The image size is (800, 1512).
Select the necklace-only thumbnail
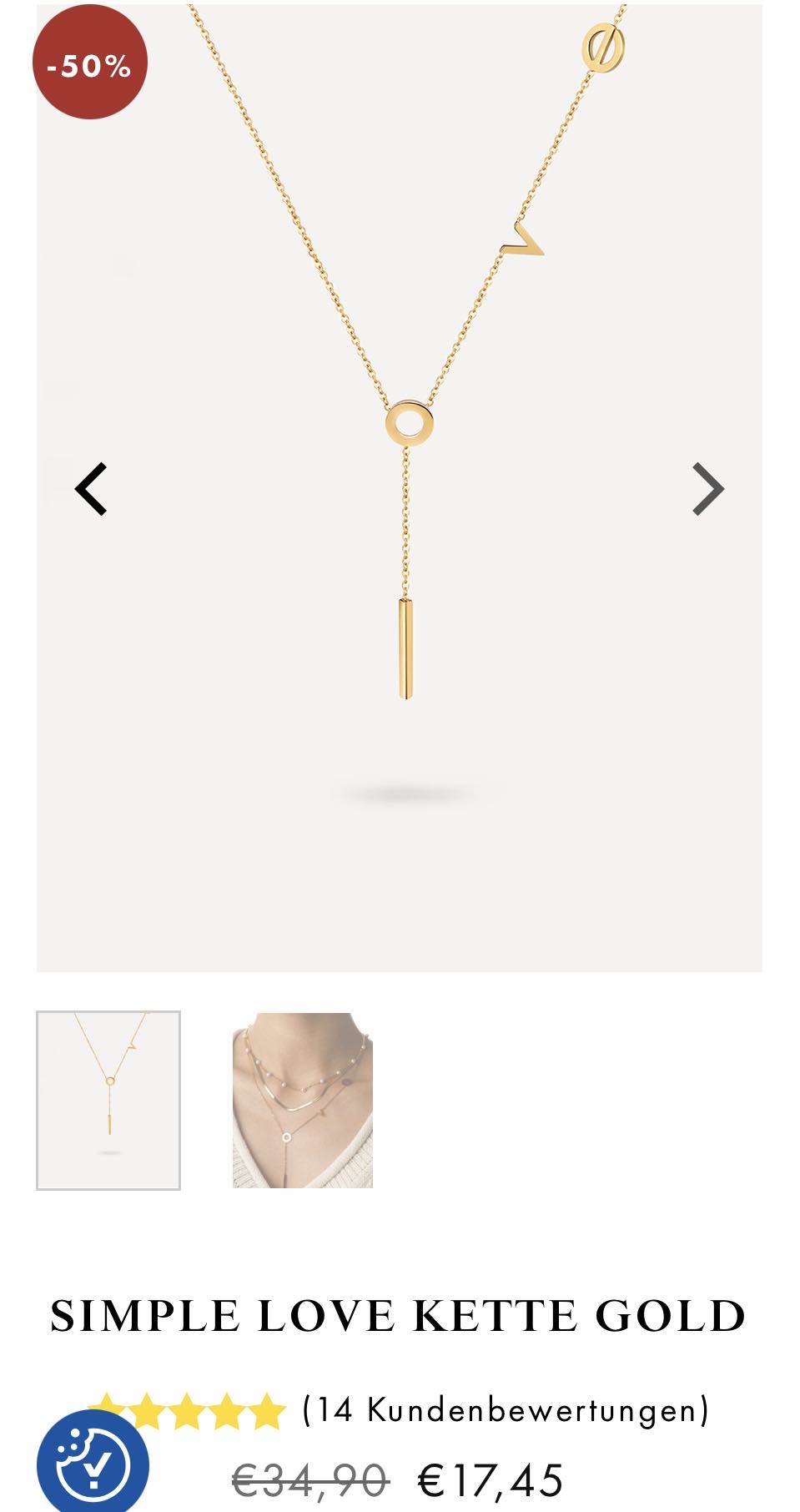108,1100
